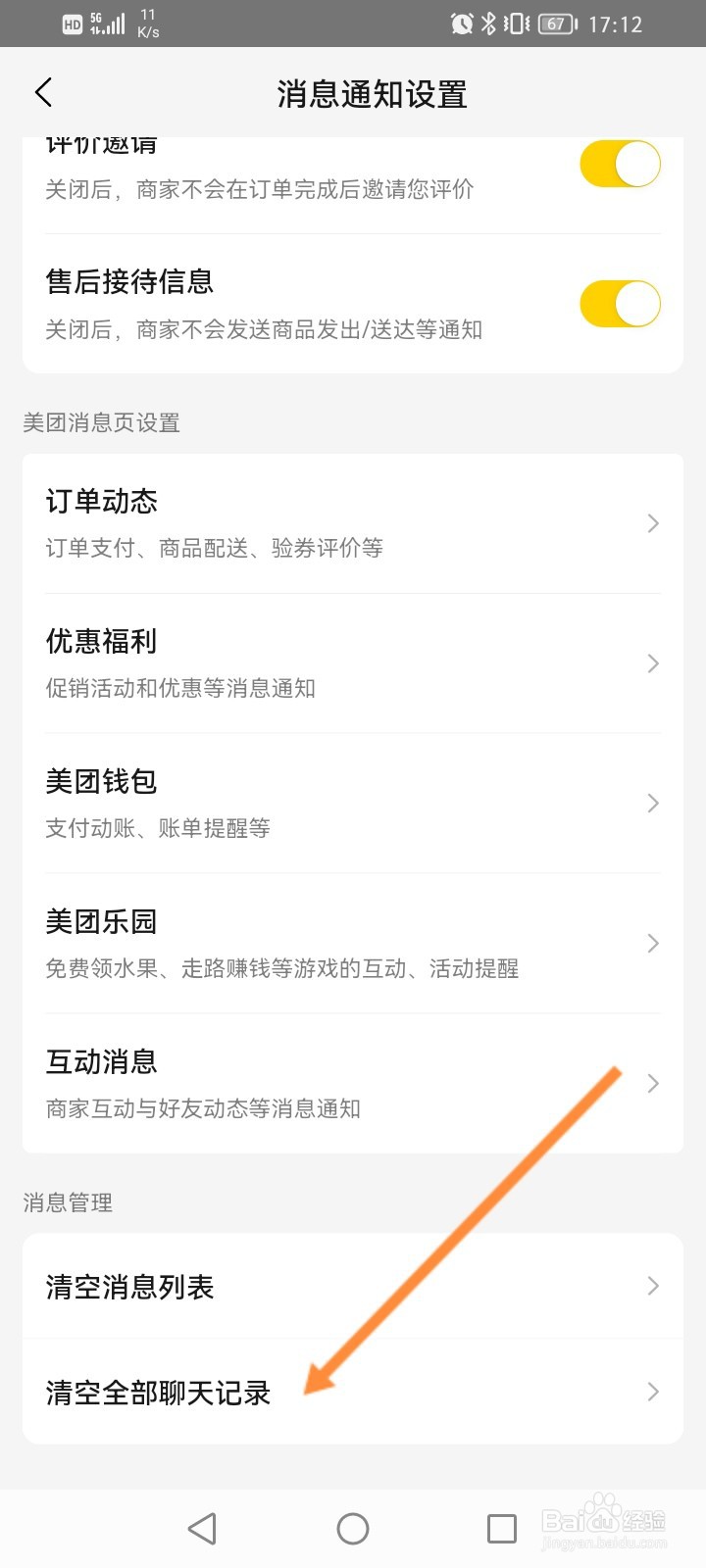Turn off the 售后接待信息 switch
The image size is (706, 1568).
pyautogui.click(x=620, y=304)
